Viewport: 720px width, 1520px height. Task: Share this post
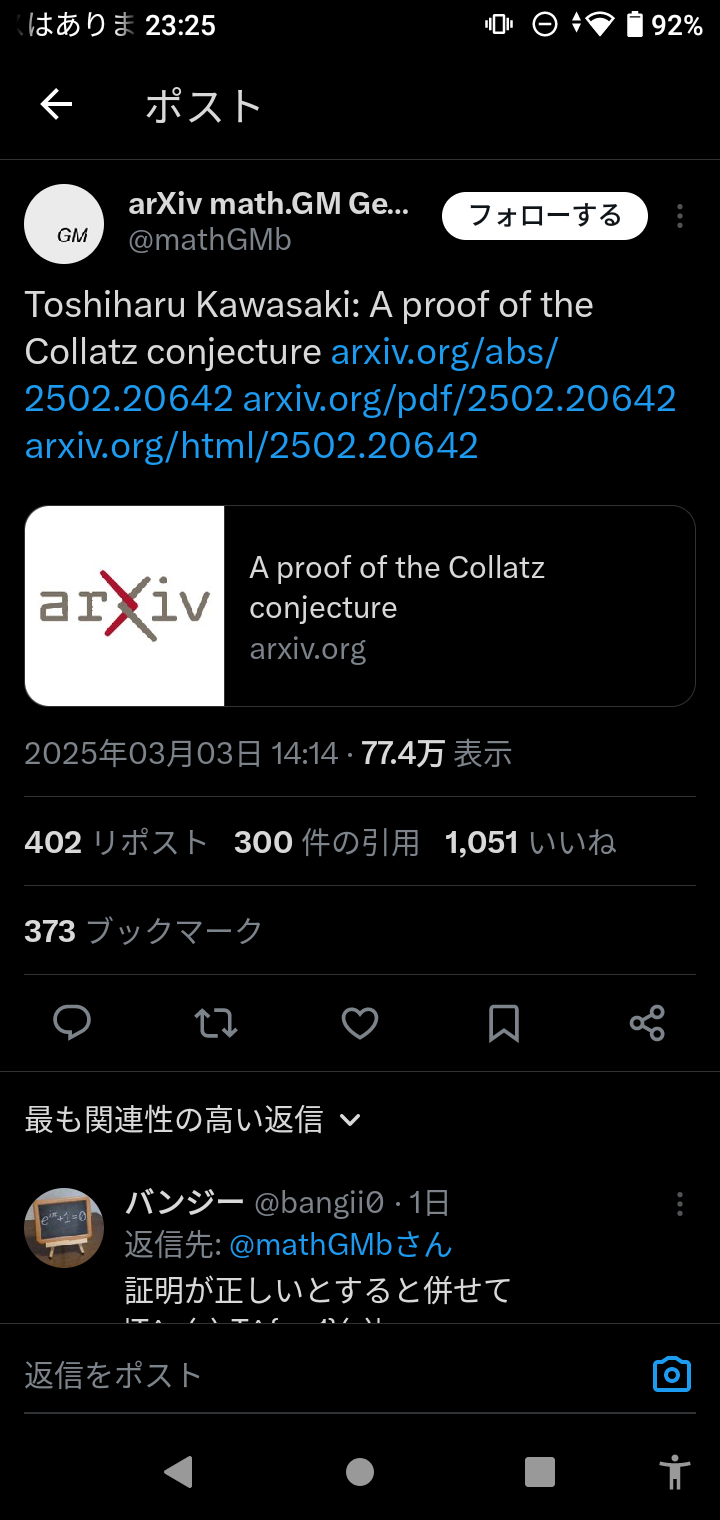pyautogui.click(x=647, y=1022)
